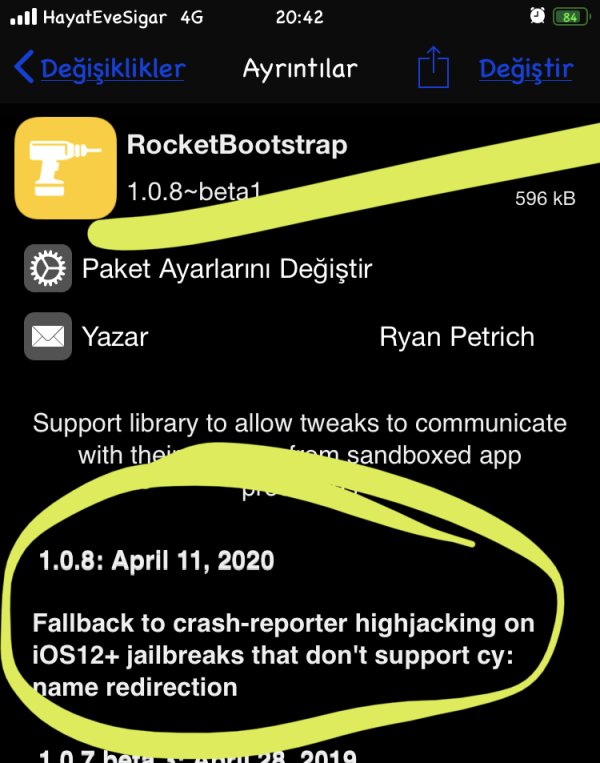Image resolution: width=600 pixels, height=763 pixels.
Task: Open Paket Ayarlarını Değiştir
Action: point(227,269)
